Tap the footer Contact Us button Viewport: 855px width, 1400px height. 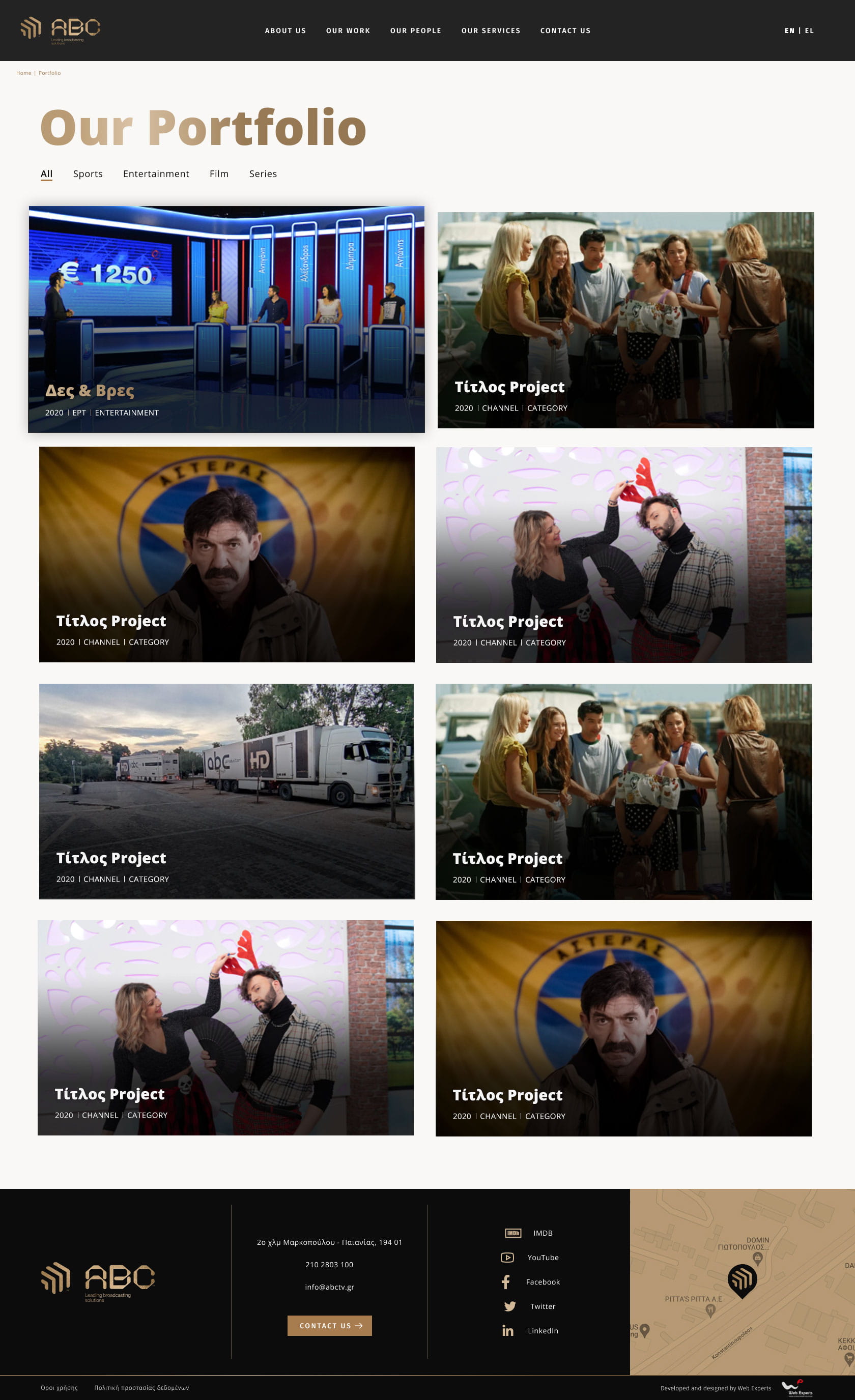pos(329,1326)
